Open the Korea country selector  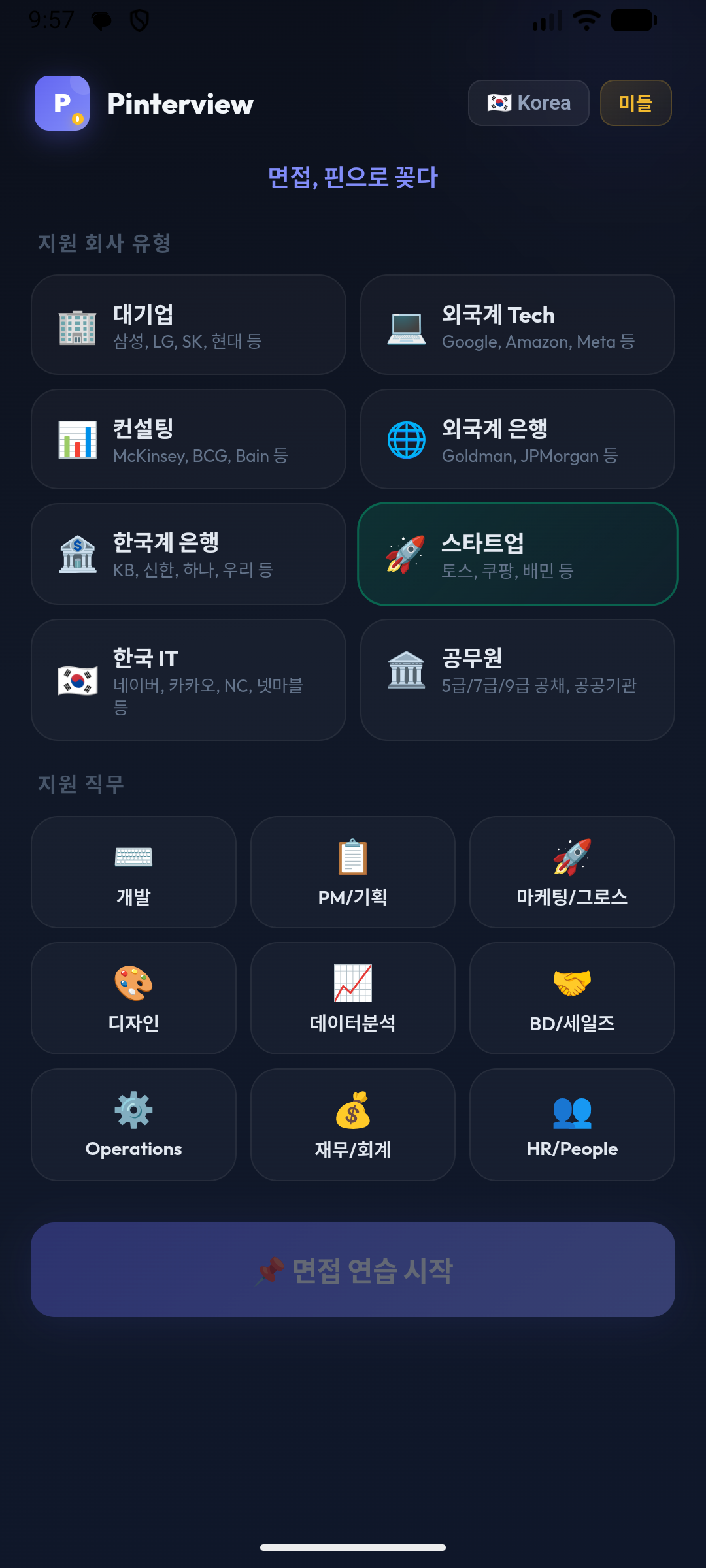[528, 103]
